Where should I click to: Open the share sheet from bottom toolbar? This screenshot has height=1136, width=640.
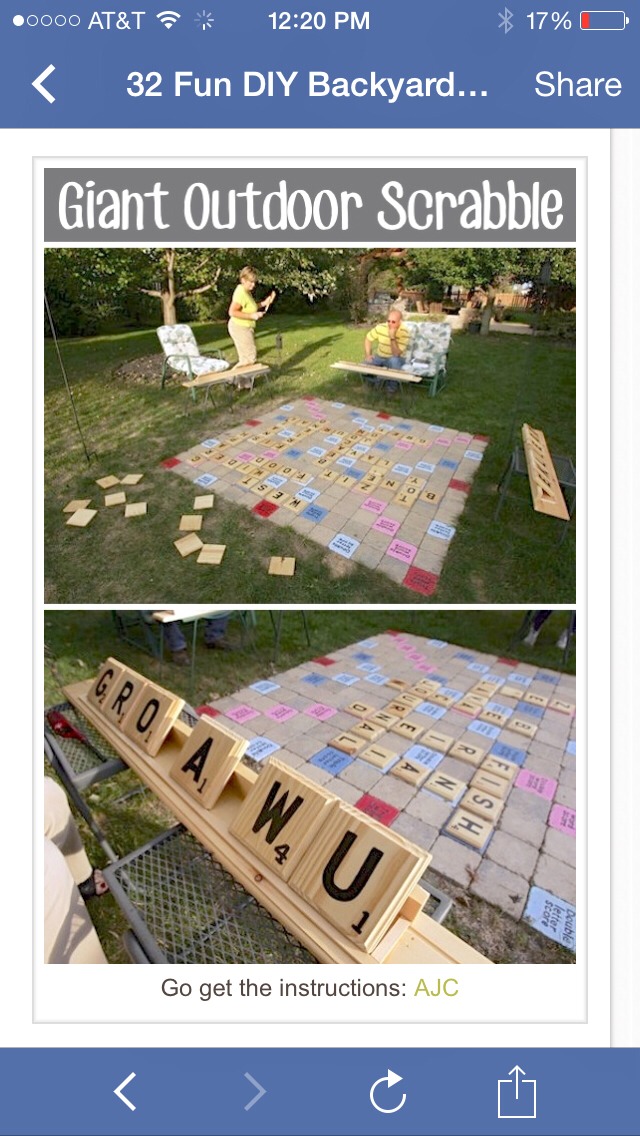click(517, 1091)
